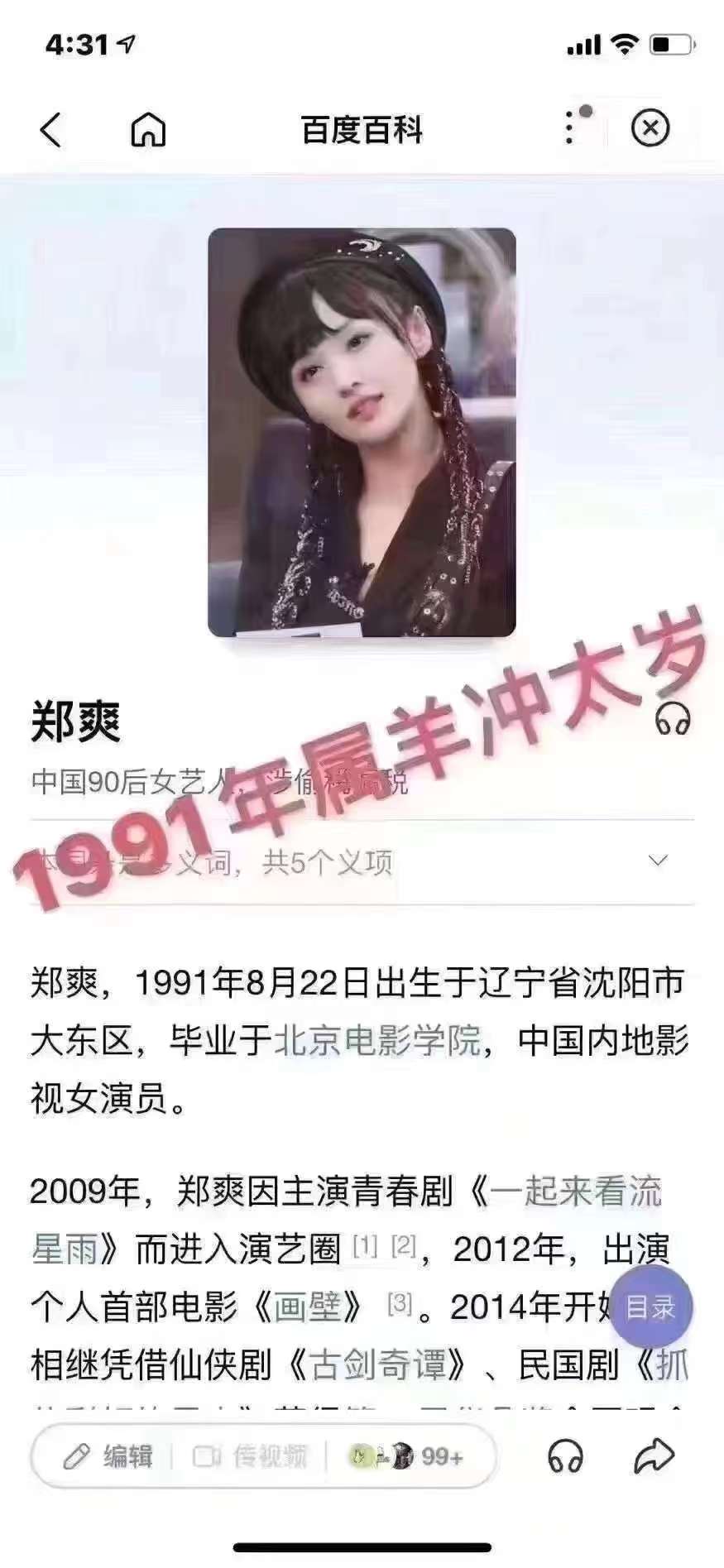This screenshot has width=724, height=1568.
Task: Share this entry using the arrow icon
Action: (654, 1456)
